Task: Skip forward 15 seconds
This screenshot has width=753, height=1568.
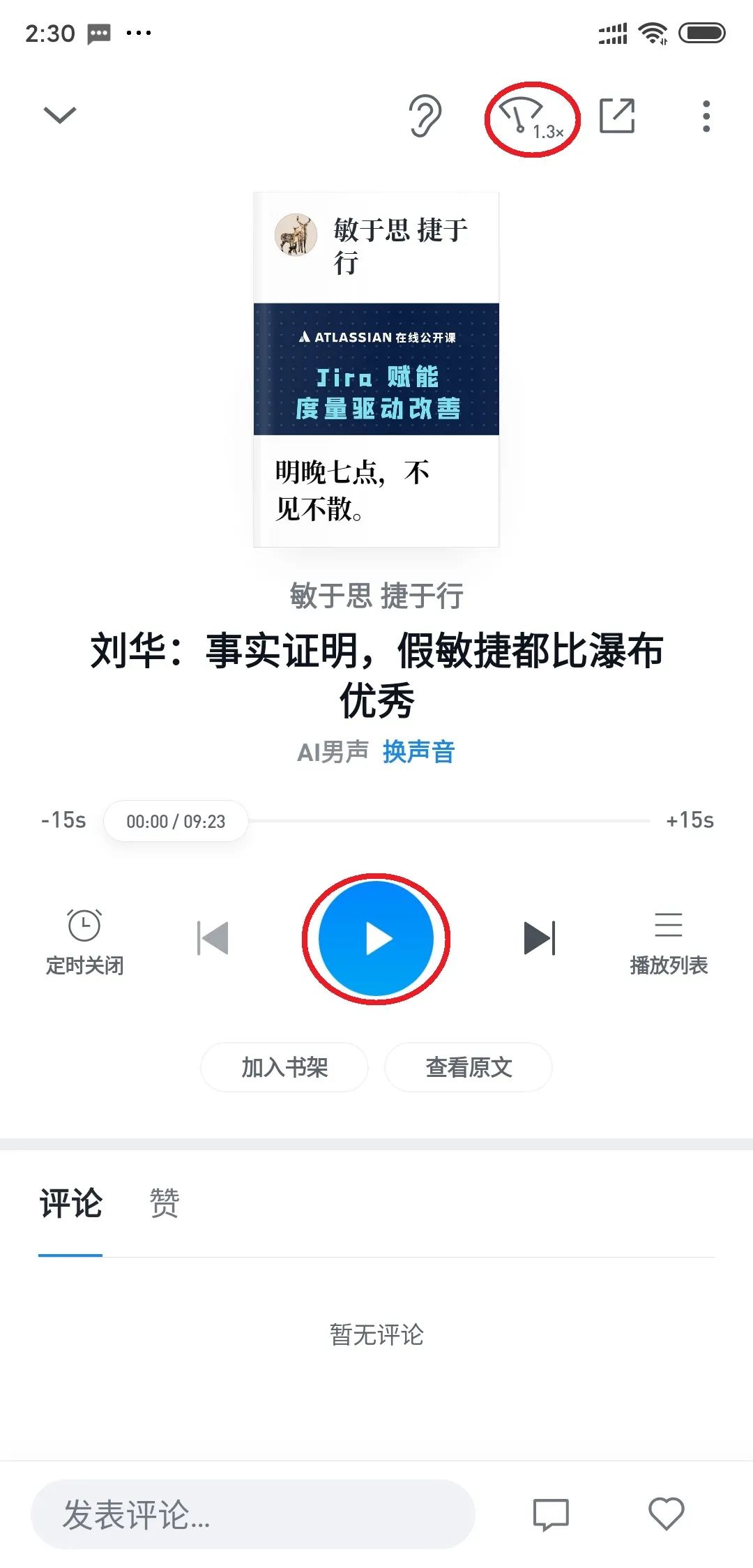Action: 690,820
